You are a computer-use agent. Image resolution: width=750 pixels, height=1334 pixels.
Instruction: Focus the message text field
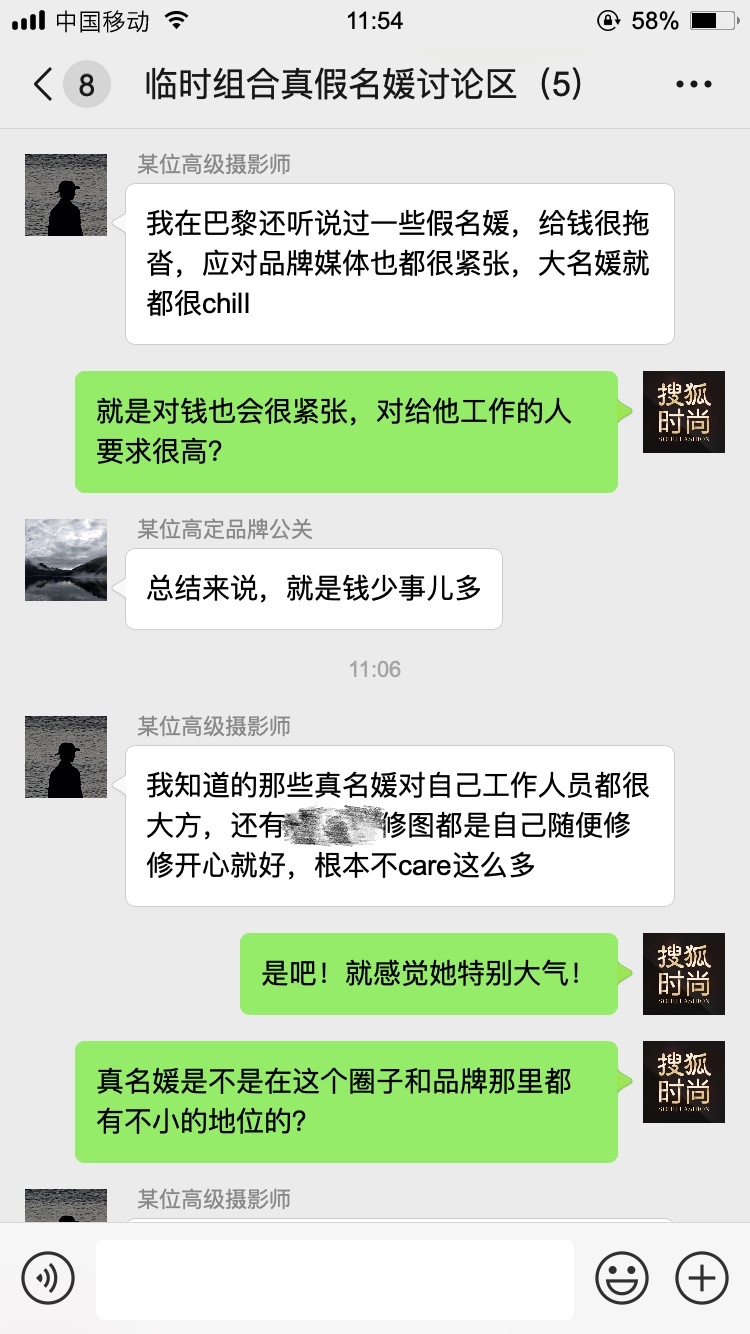coord(334,1278)
